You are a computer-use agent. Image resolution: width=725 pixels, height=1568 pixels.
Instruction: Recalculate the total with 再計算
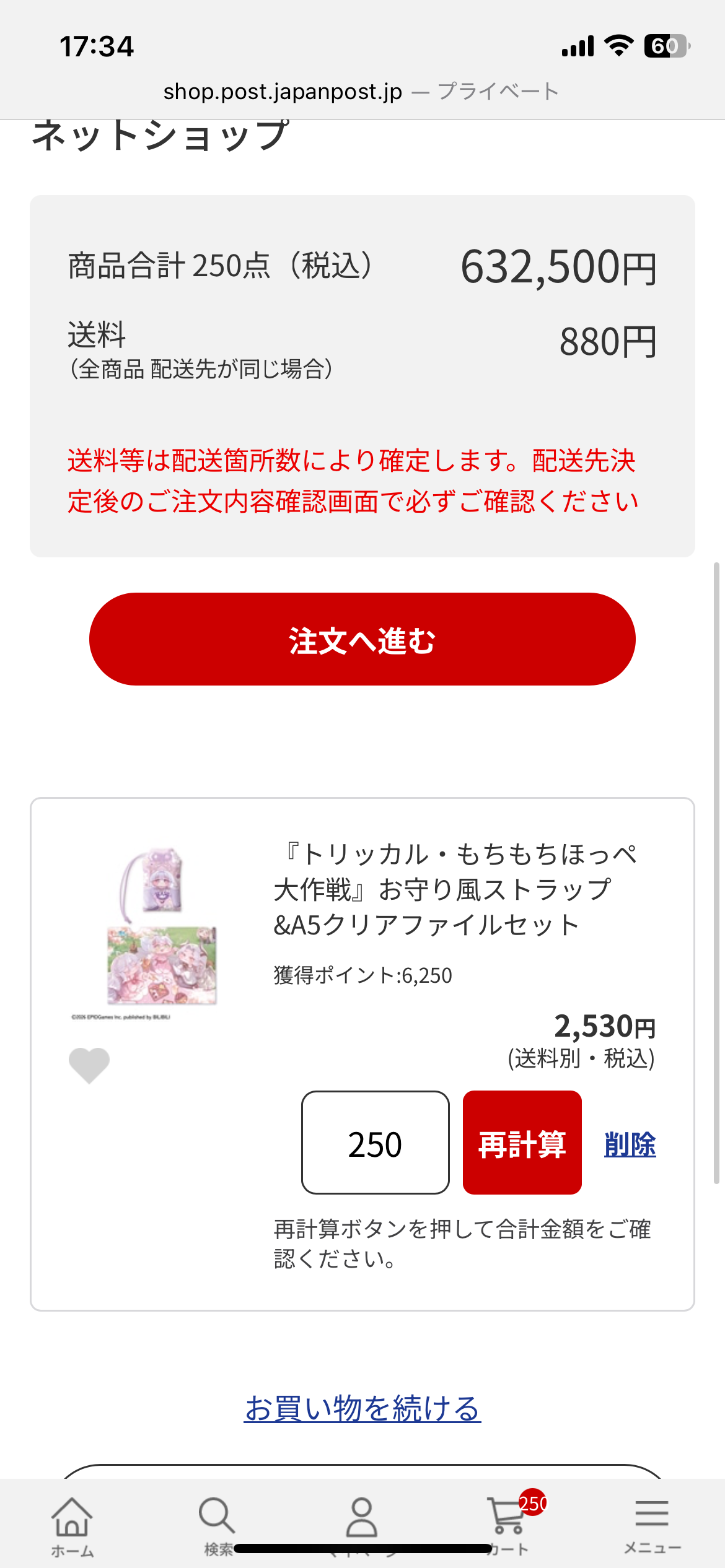pyautogui.click(x=522, y=1143)
